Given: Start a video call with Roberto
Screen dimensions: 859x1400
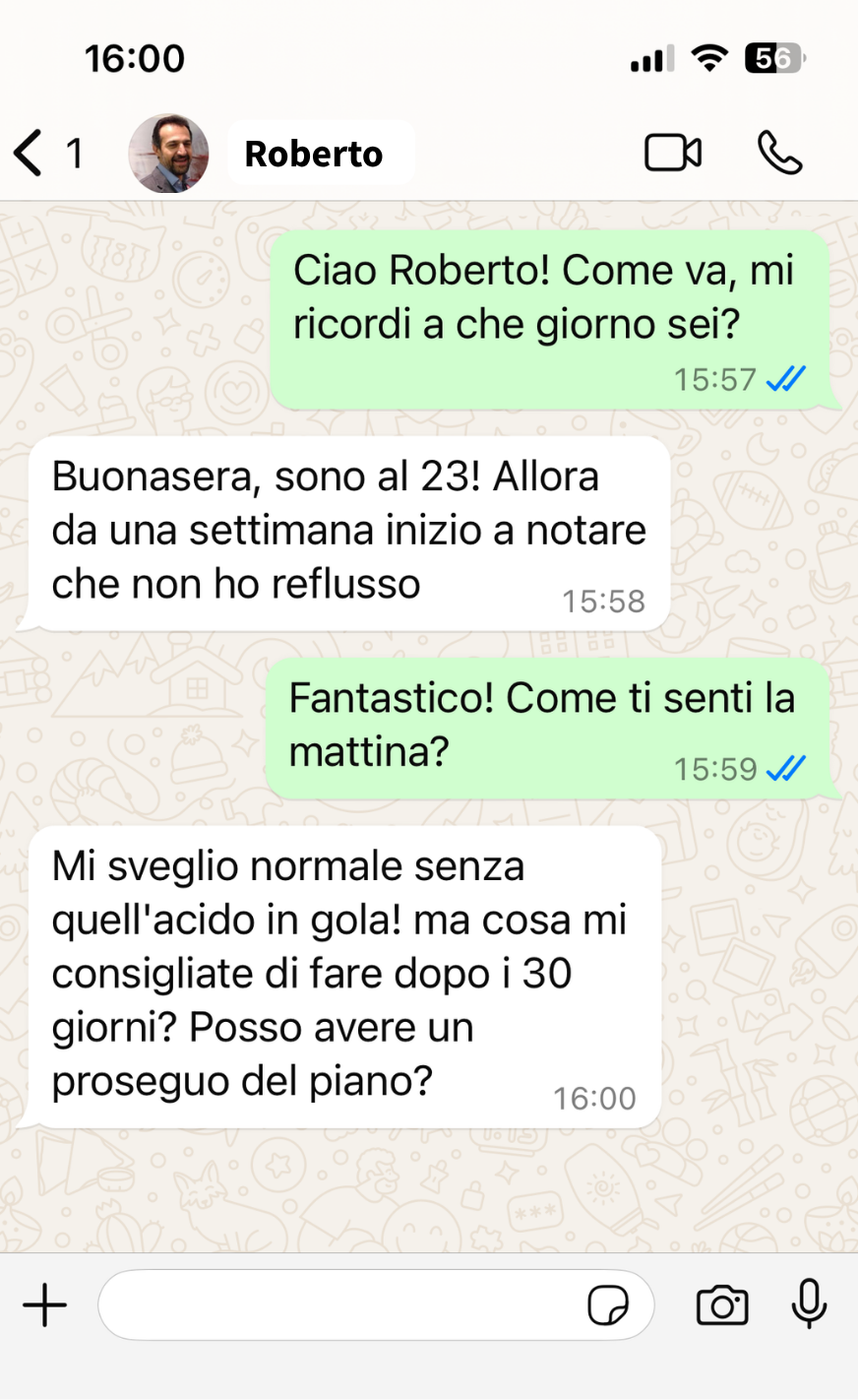Looking at the screenshot, I should click(x=673, y=153).
